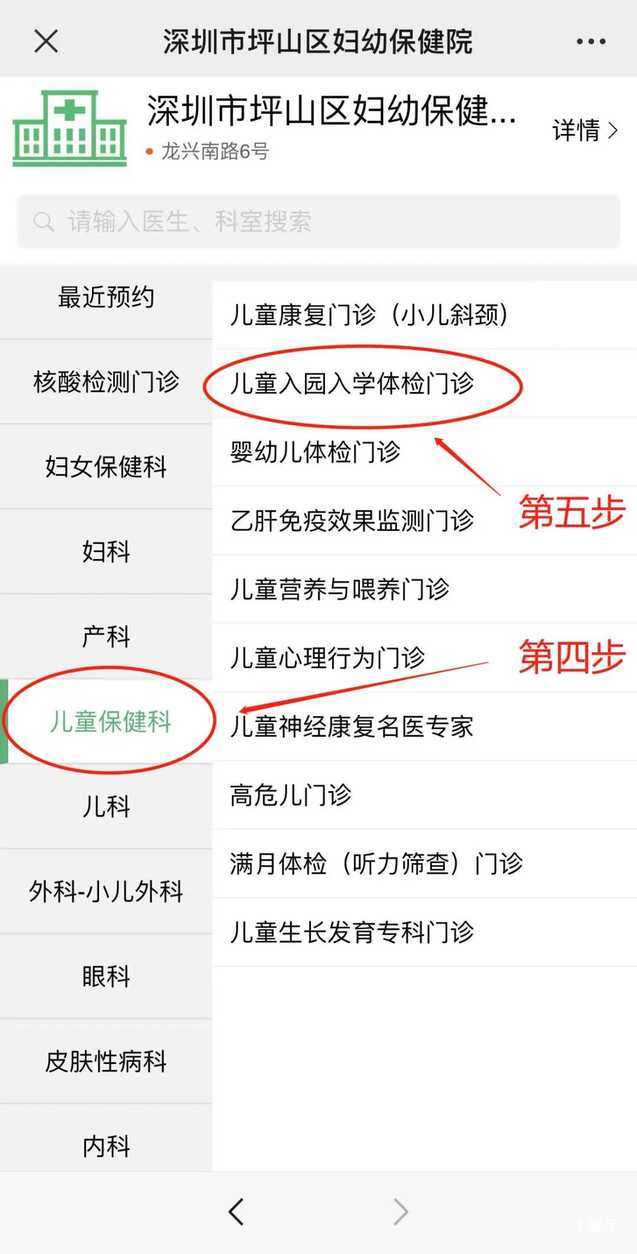Select 乙肝免疫效果监测门诊
The image size is (637, 1254).
tap(352, 521)
